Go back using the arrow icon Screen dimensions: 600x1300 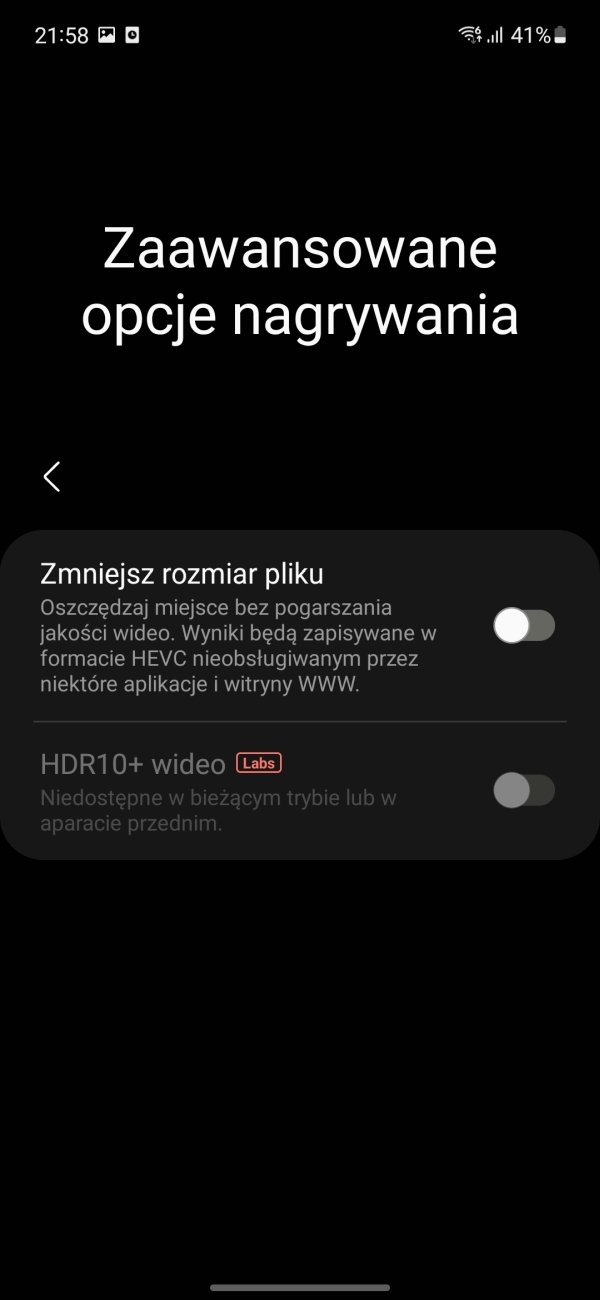(x=52, y=477)
